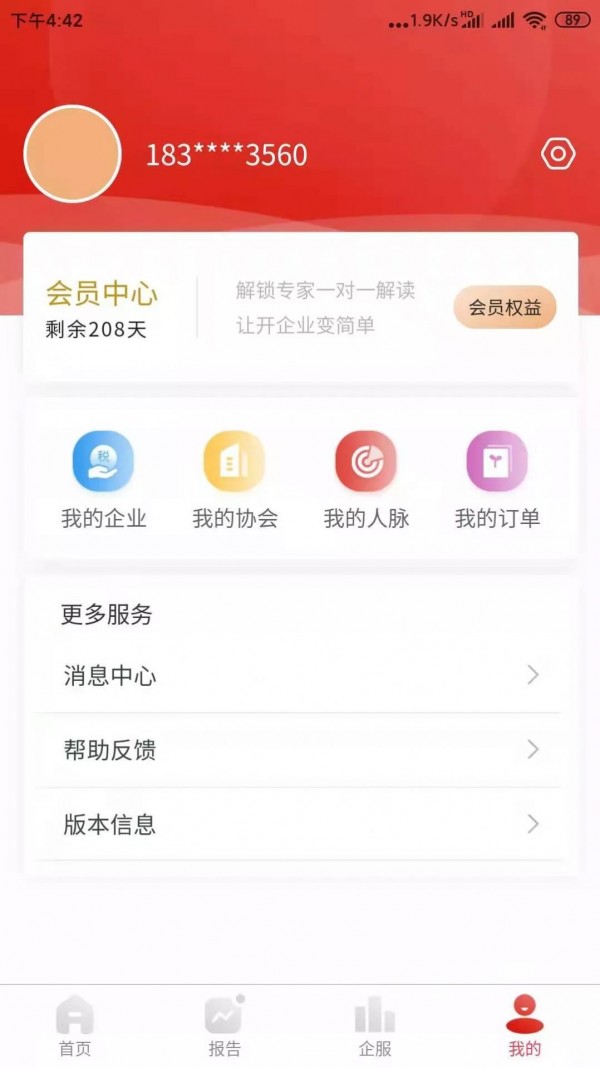Open 消息中心 row

[x=300, y=676]
